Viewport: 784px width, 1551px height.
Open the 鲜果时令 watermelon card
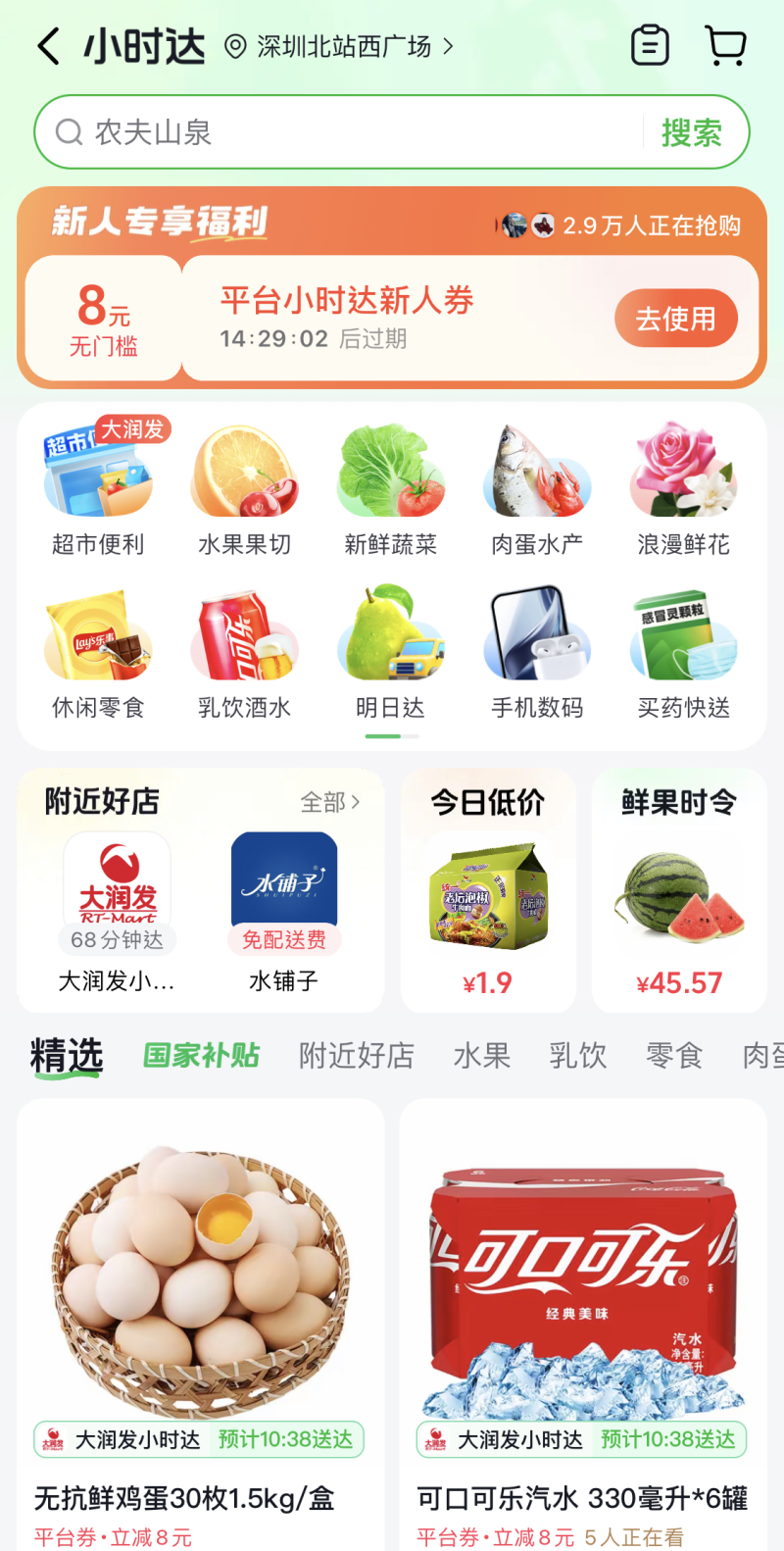[x=678, y=892]
